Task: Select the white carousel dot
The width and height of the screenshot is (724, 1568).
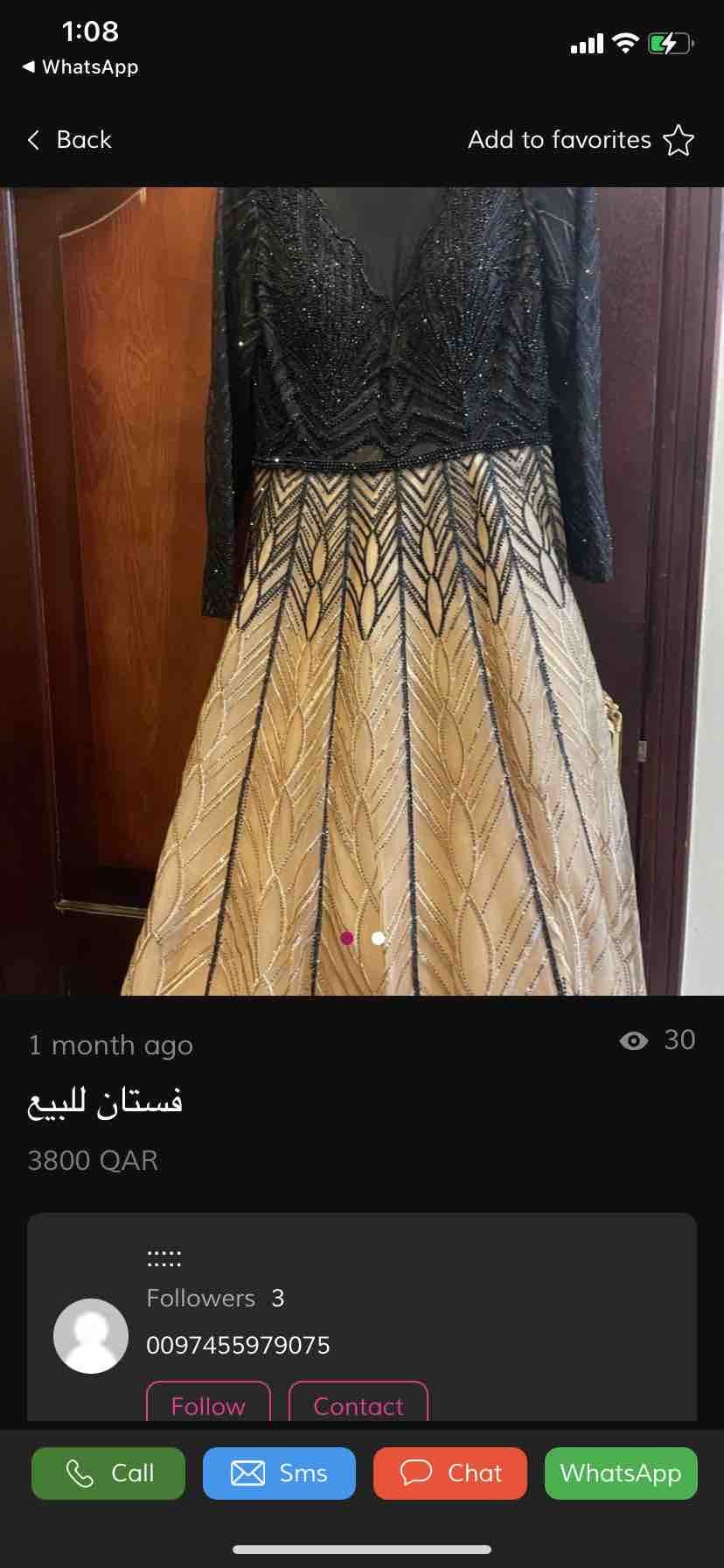Action: [378, 937]
